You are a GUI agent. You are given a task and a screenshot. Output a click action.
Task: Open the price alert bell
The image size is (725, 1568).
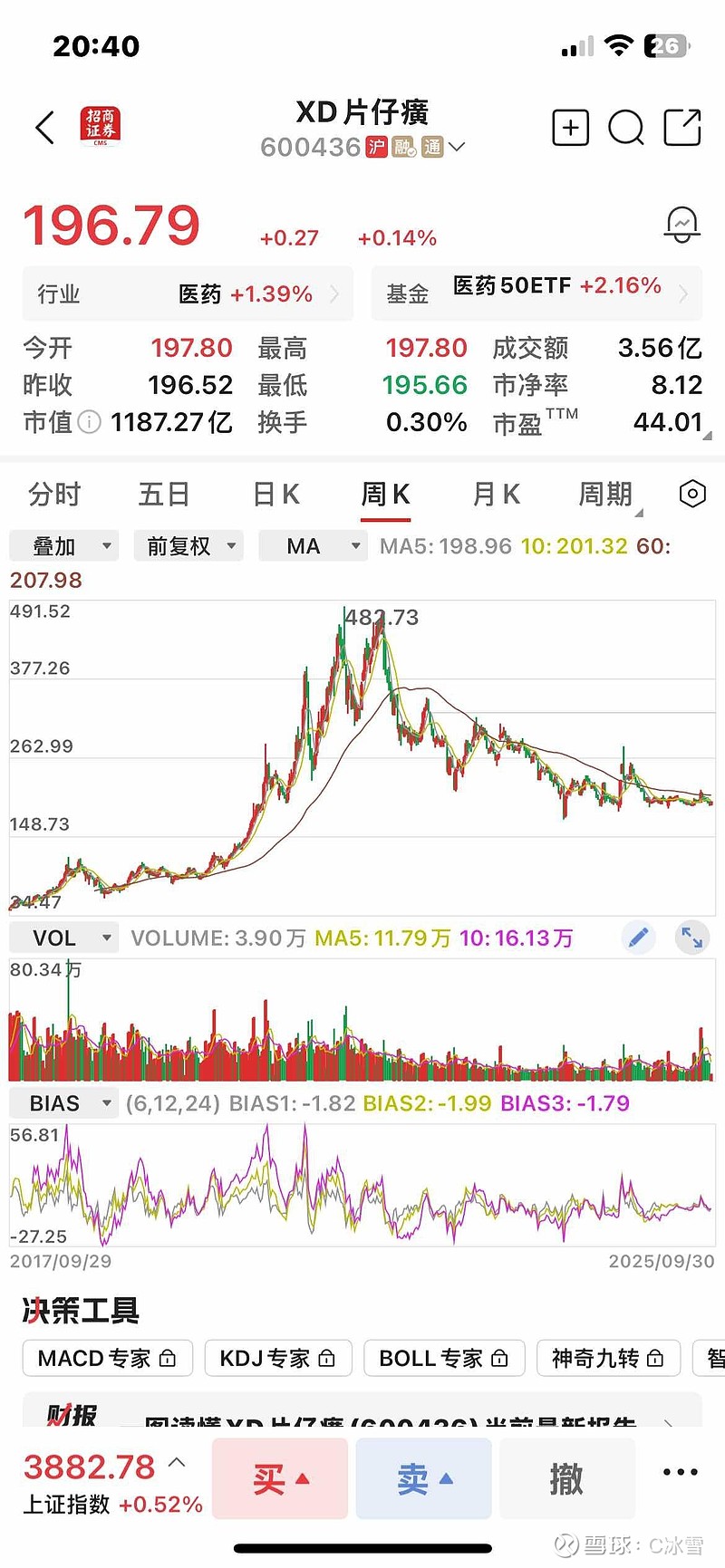tap(682, 224)
